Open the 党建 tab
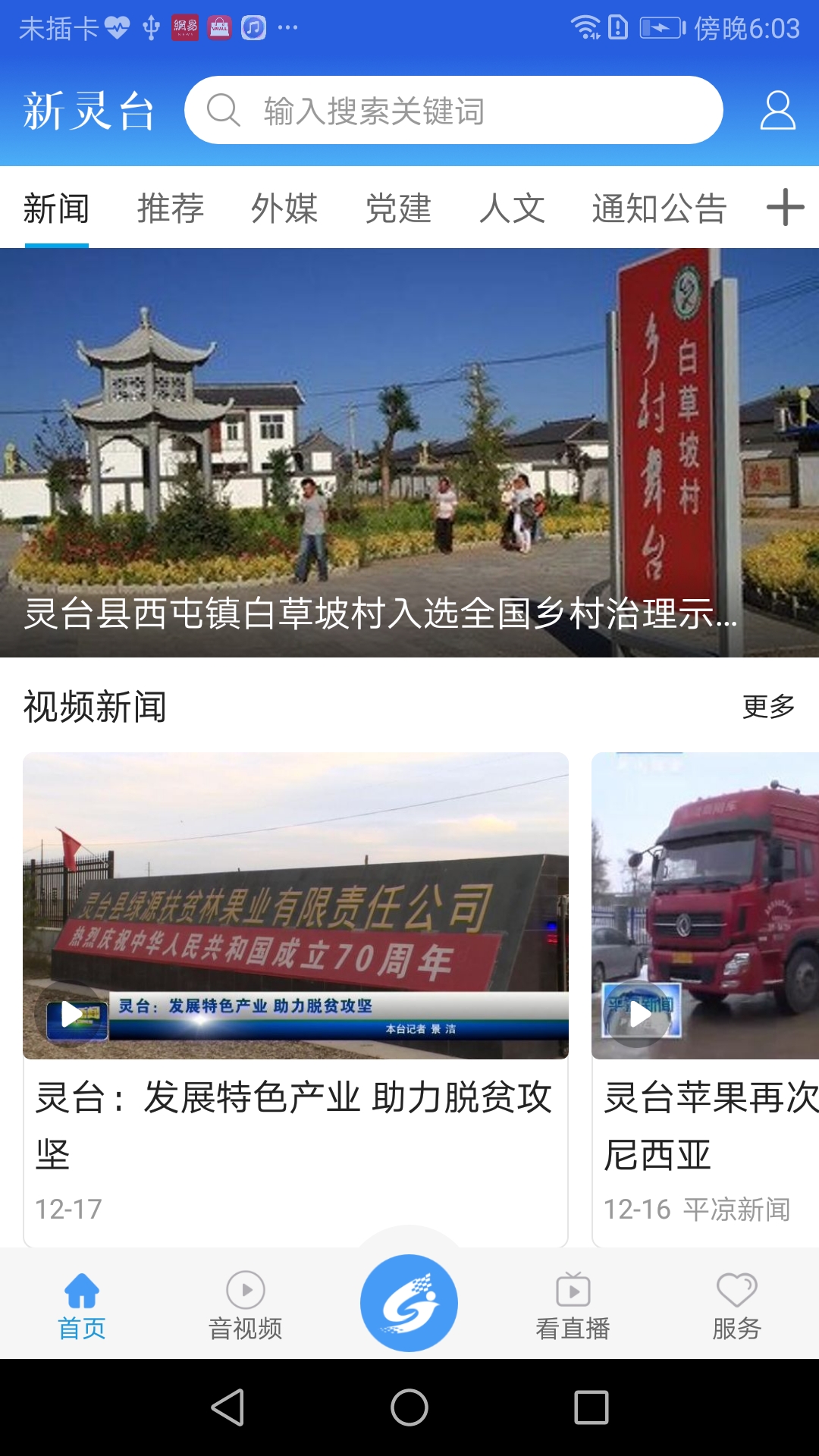The height and width of the screenshot is (1456, 819). pos(398,209)
